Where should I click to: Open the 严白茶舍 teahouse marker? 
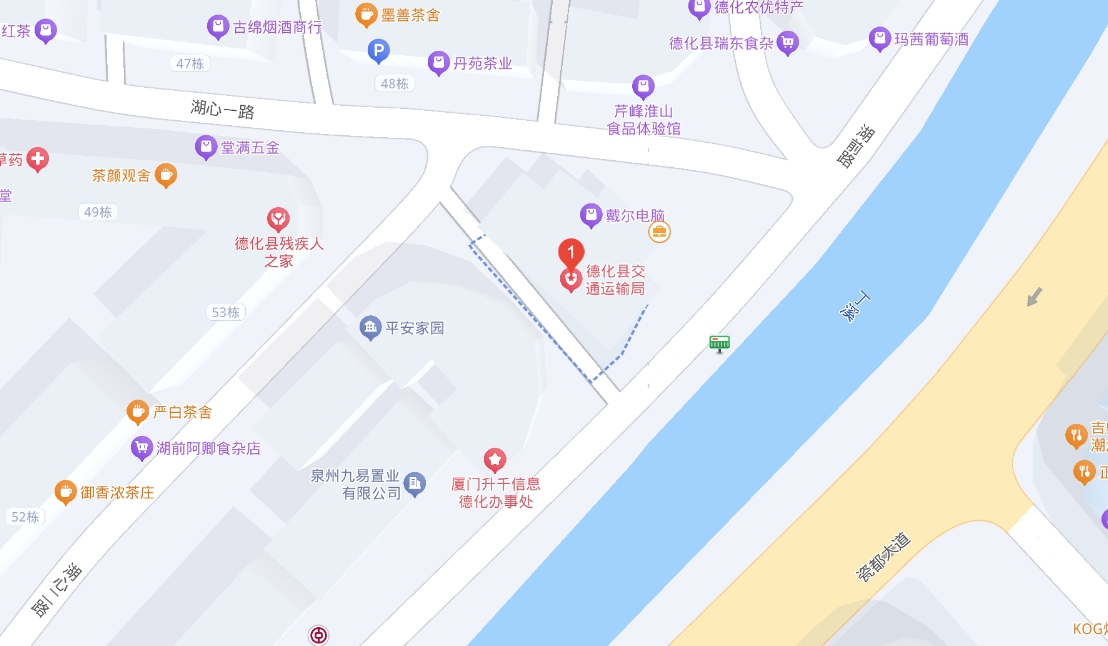[x=138, y=411]
